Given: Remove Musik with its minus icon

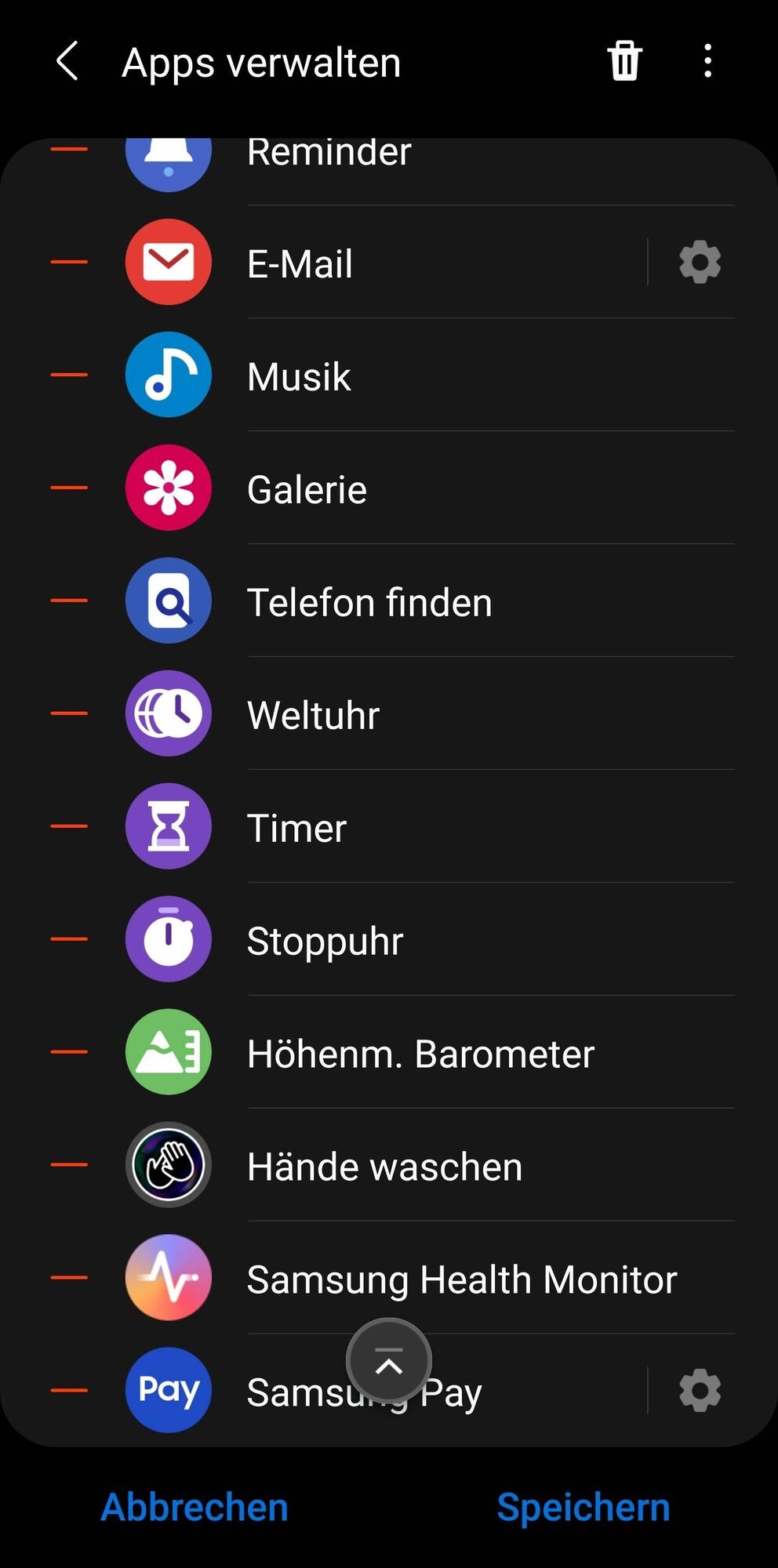Looking at the screenshot, I should click(x=69, y=375).
